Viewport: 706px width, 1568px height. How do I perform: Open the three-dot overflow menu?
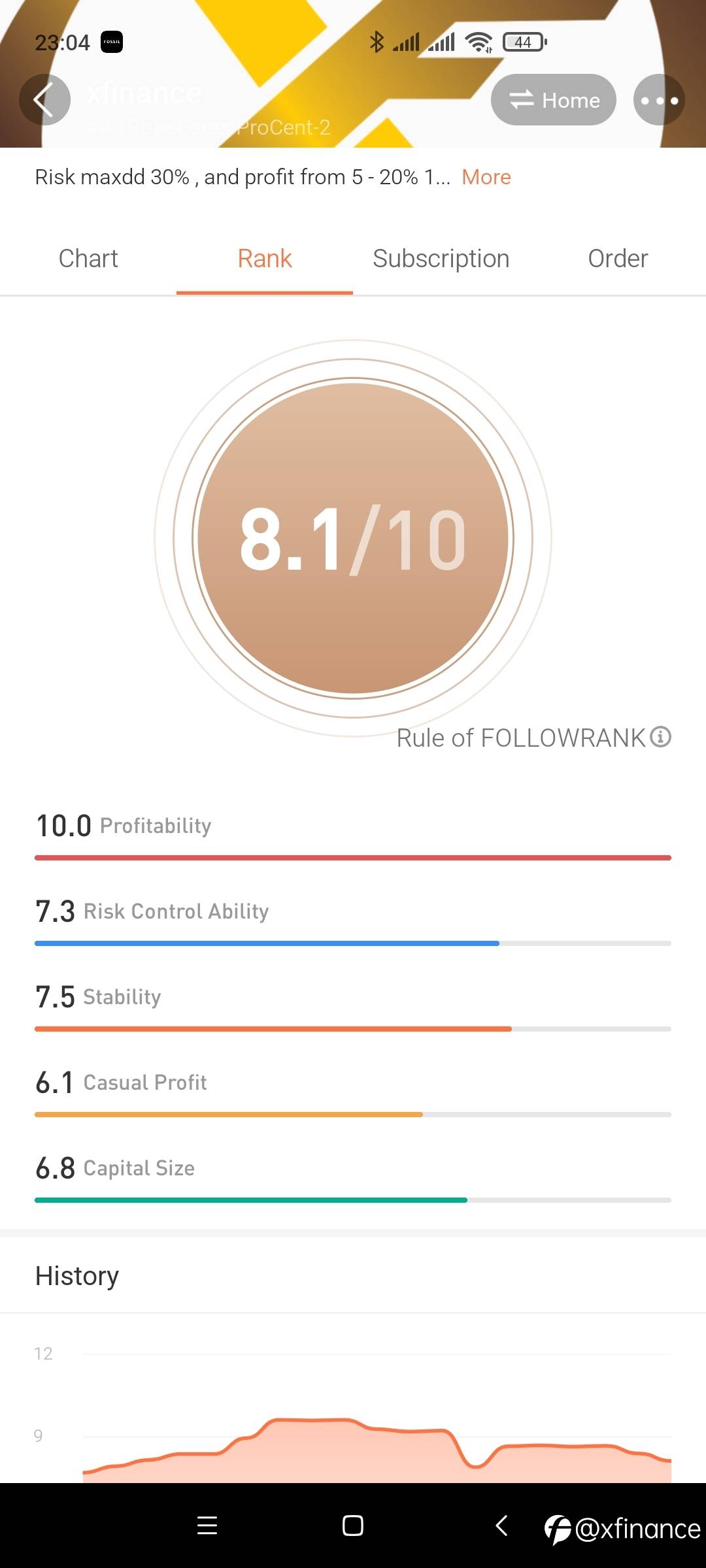659,100
